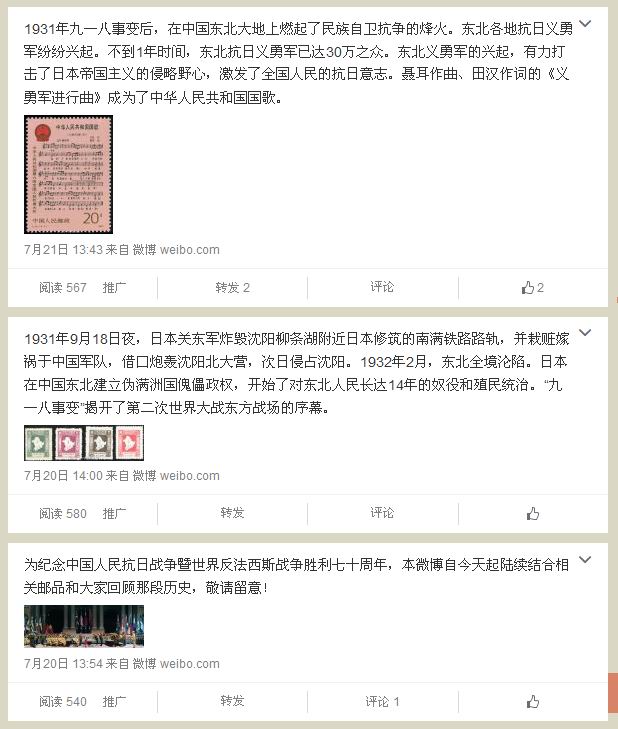Promote the 7月21日 13:43 post via 推广
618x729 pixels.
click(114, 288)
